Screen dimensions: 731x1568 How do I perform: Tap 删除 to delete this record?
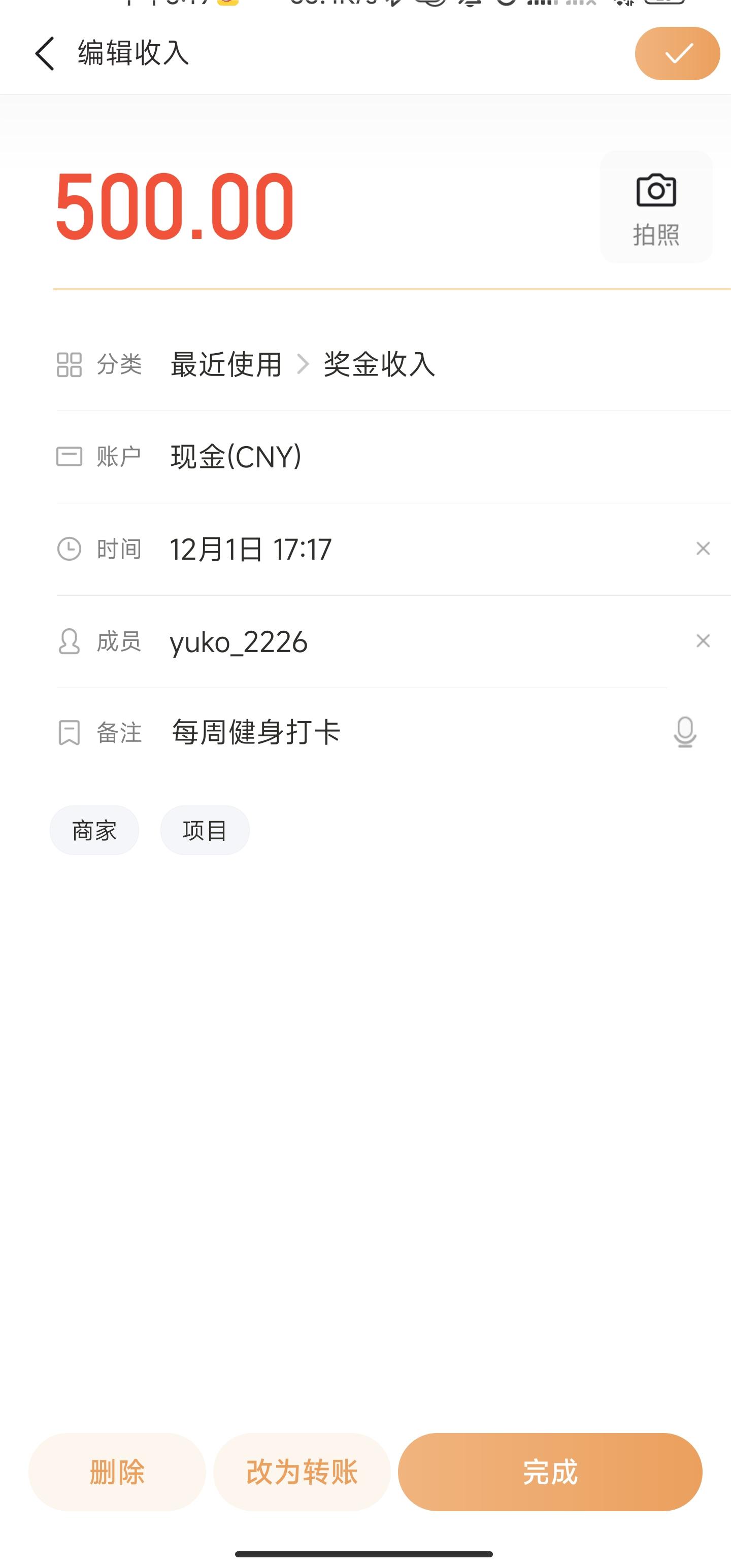(117, 1472)
